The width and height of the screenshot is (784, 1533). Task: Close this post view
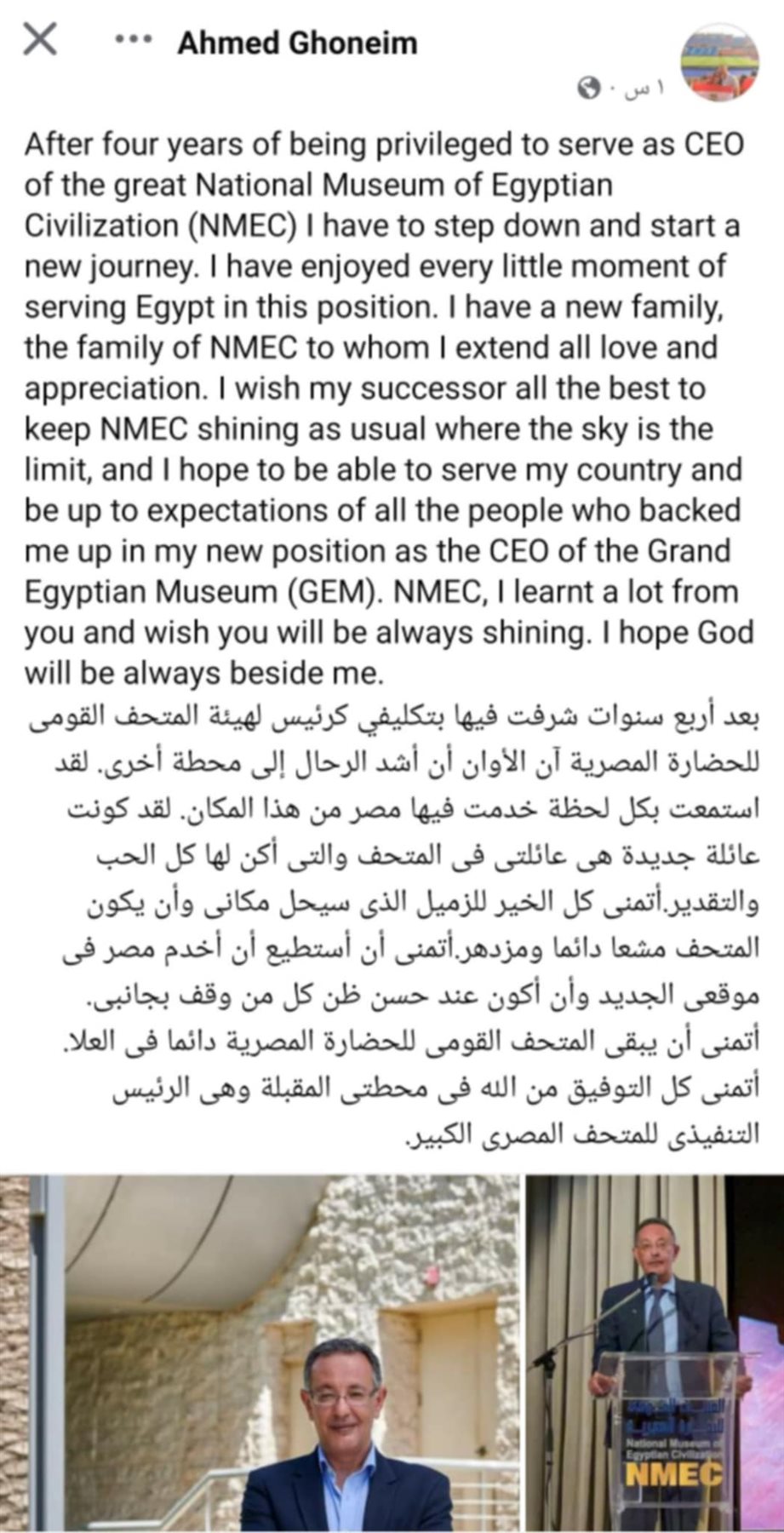[39, 40]
